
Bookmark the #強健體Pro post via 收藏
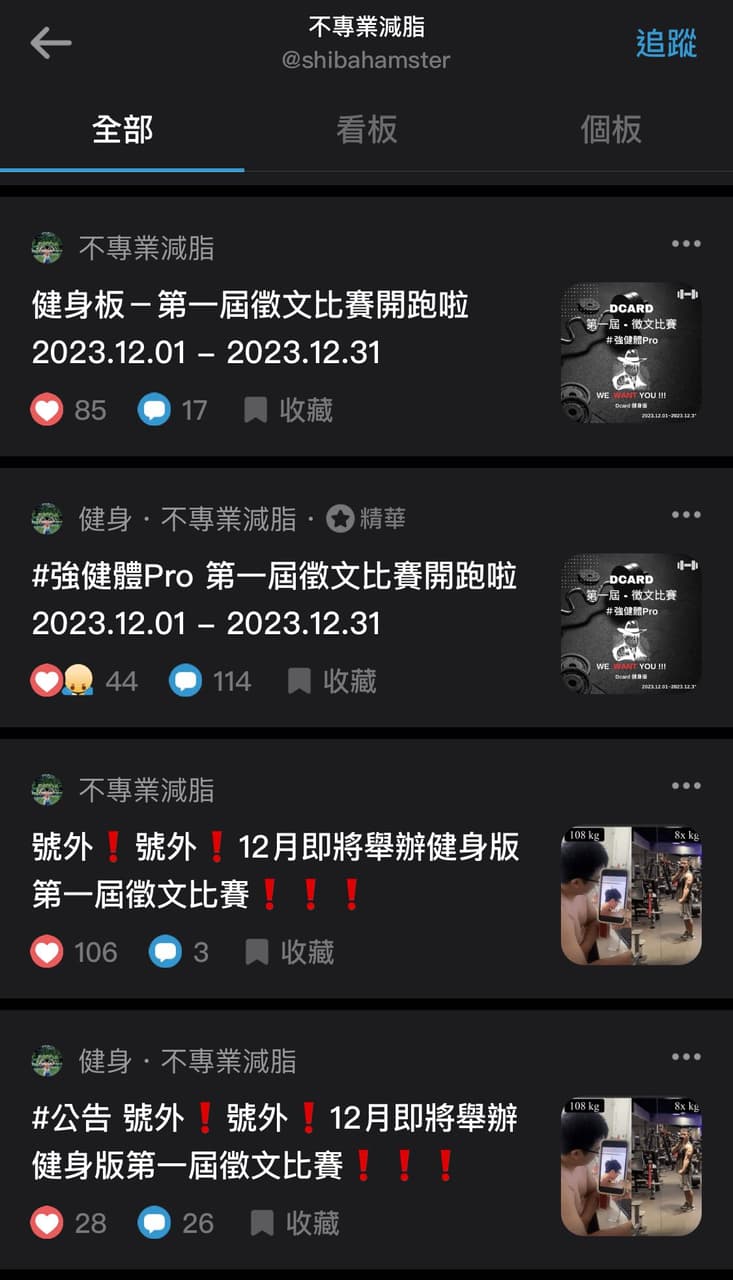pyautogui.click(x=332, y=682)
